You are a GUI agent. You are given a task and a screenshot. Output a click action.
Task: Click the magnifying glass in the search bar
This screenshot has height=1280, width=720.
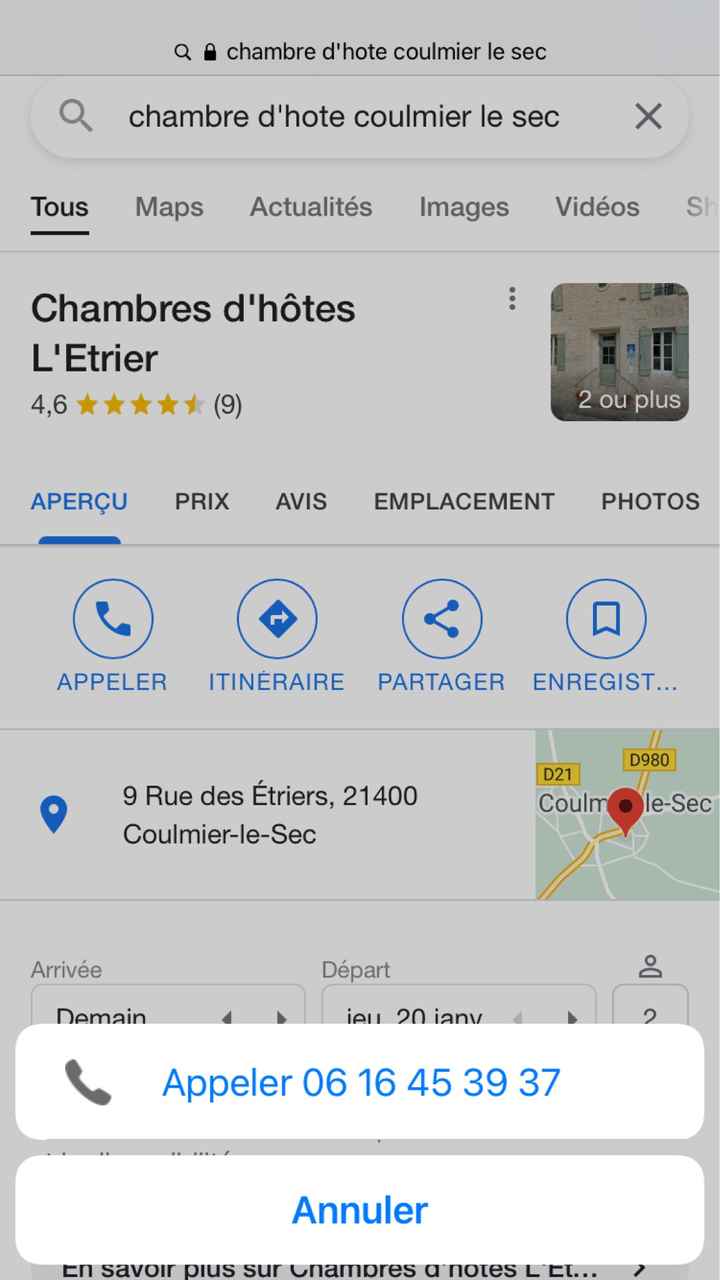[x=74, y=115]
